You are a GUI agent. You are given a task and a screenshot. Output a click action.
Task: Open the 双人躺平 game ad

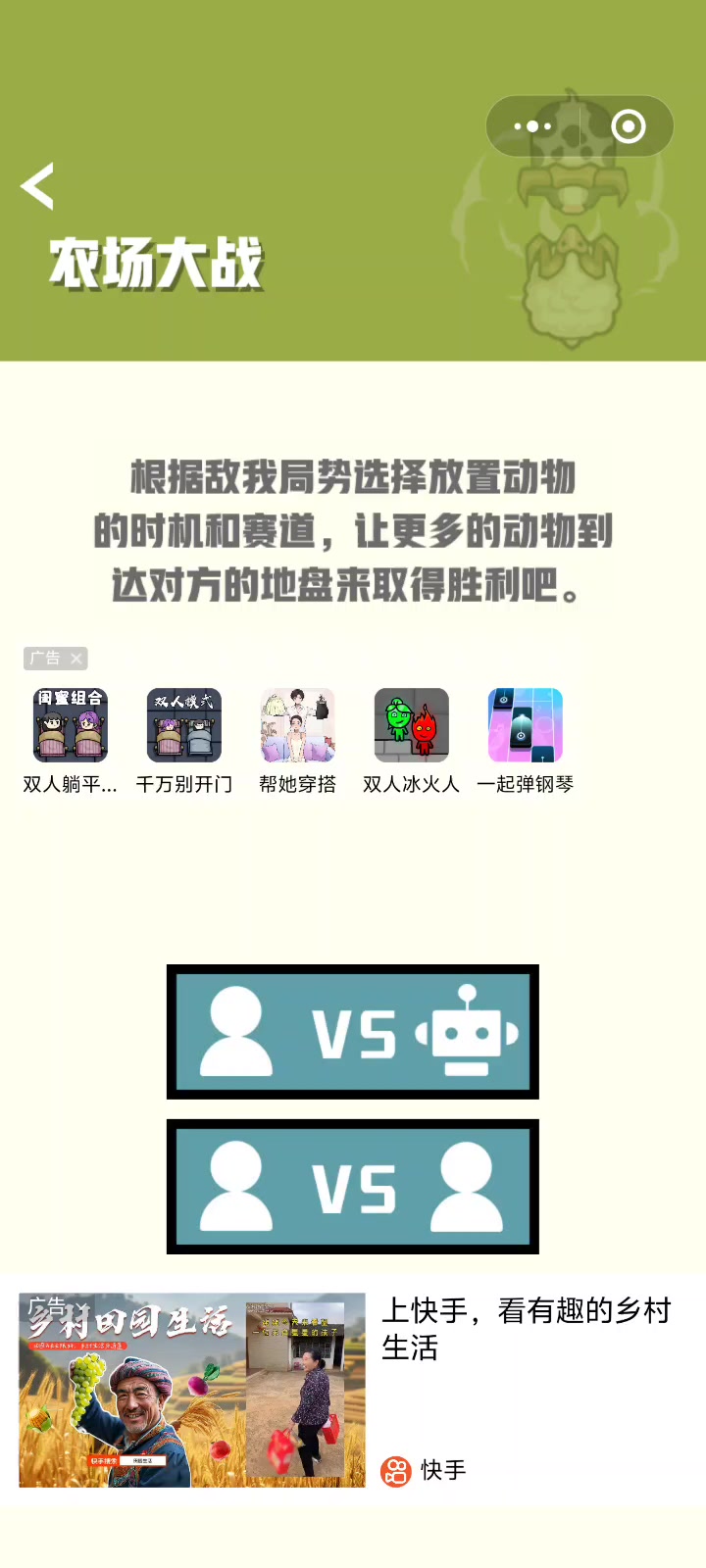[x=70, y=741]
